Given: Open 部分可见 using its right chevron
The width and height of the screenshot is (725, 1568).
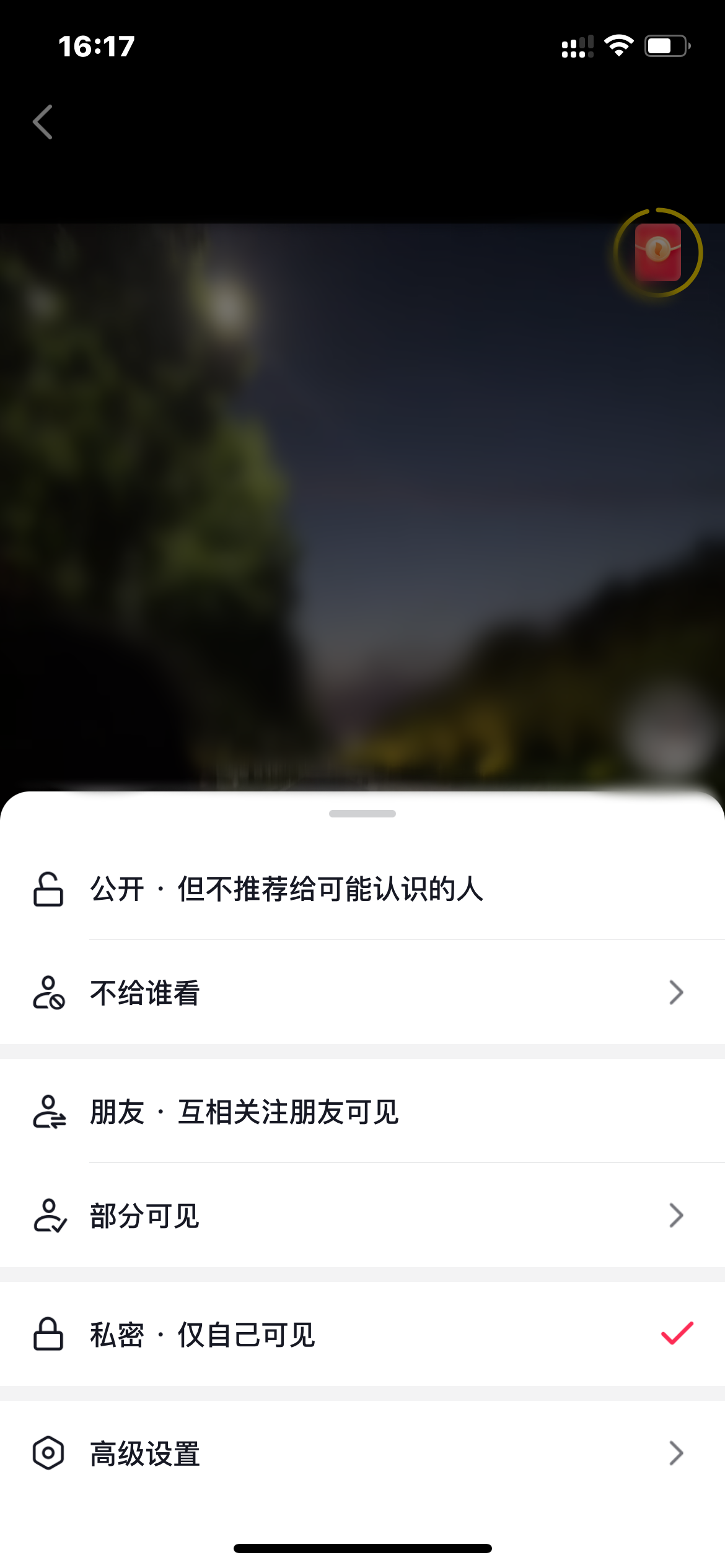Looking at the screenshot, I should tap(677, 1215).
